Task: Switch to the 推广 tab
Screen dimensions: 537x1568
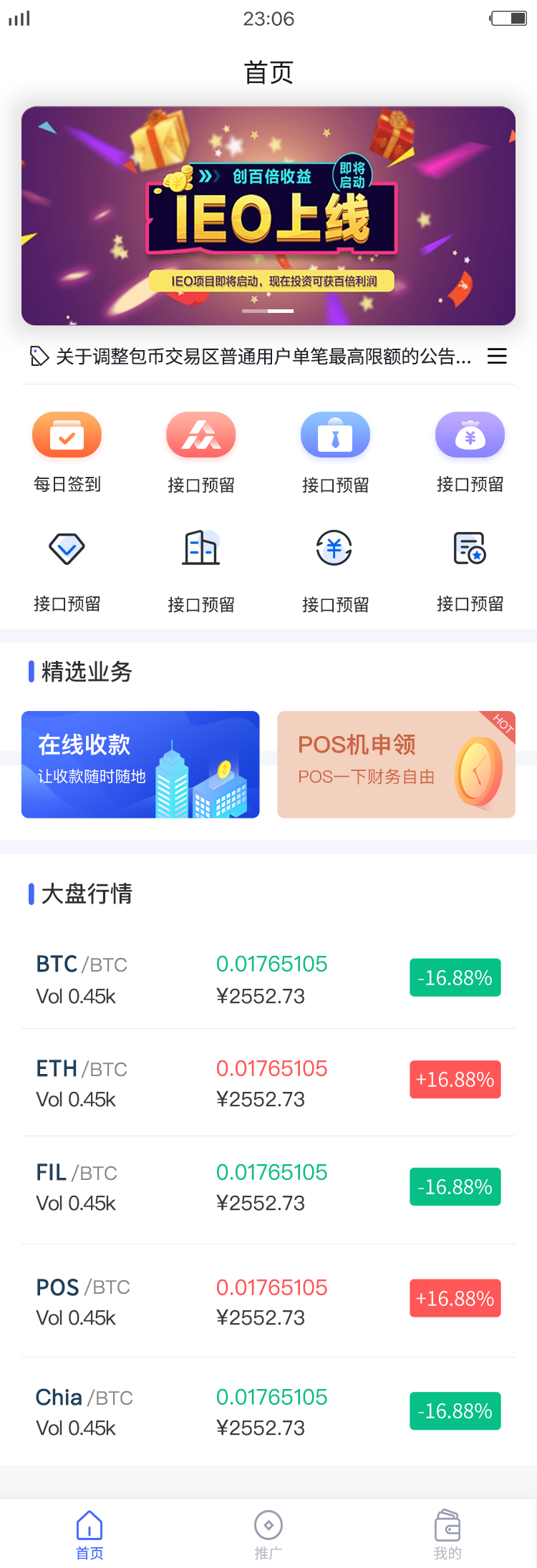Action: (268, 1534)
